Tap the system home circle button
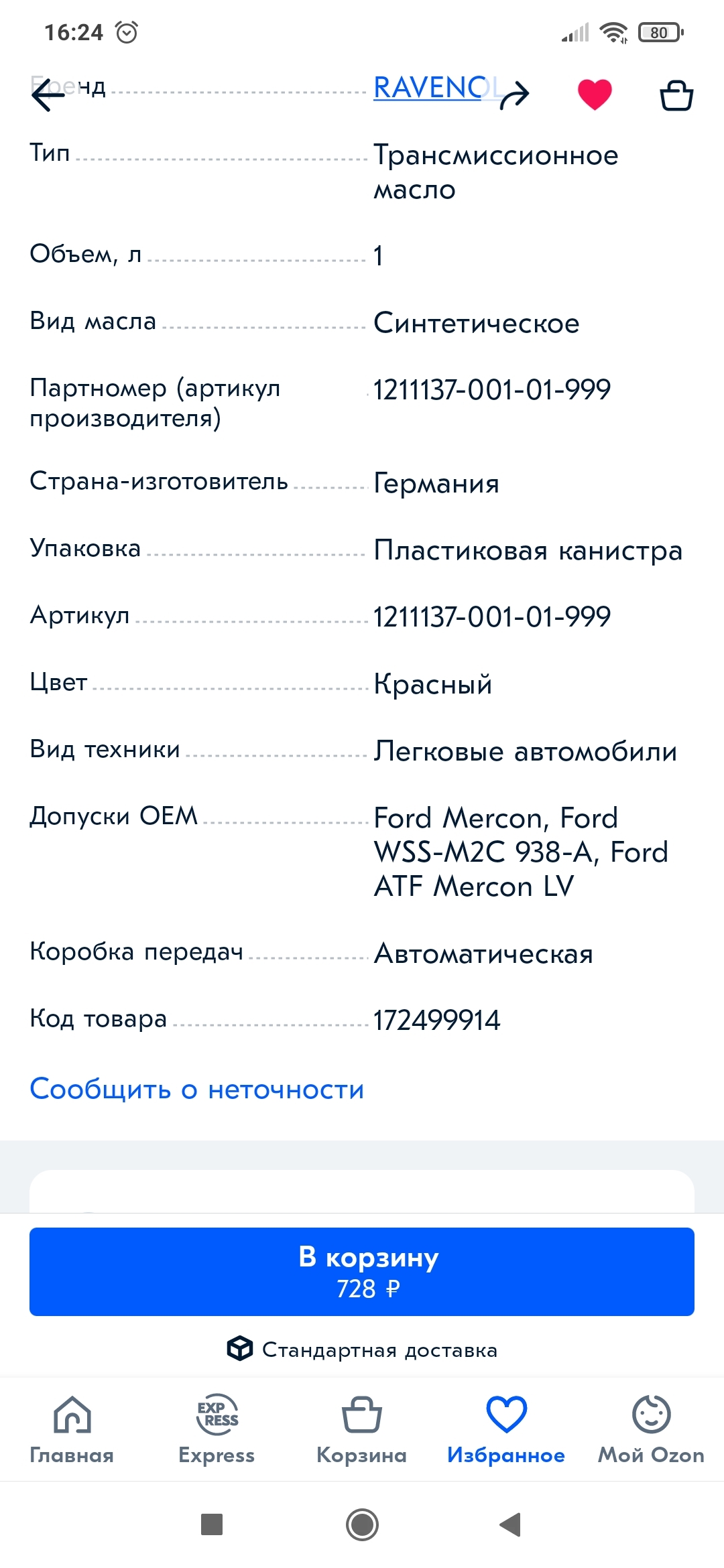This screenshot has width=724, height=1568. [x=362, y=1524]
